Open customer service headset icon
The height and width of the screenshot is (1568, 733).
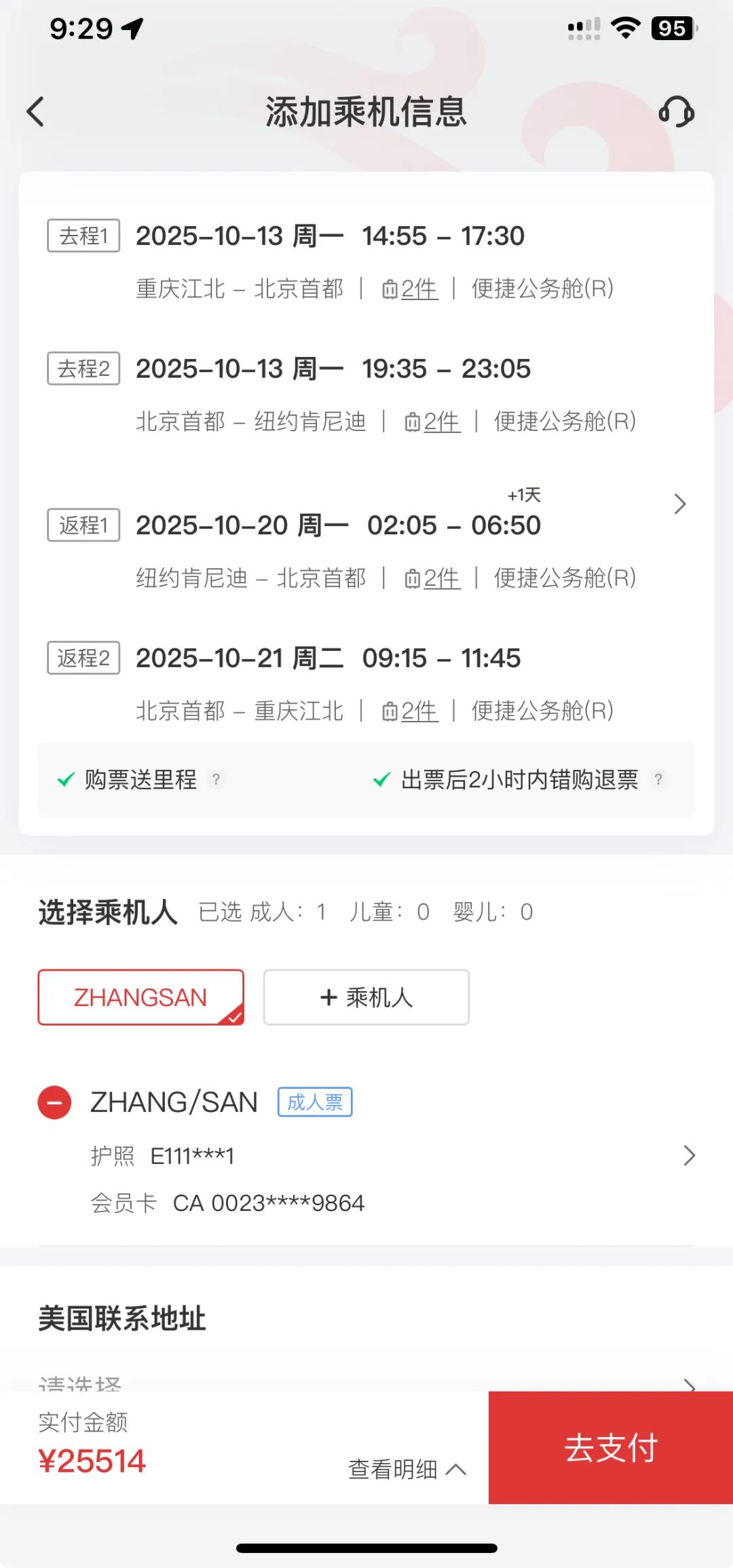coord(677,112)
